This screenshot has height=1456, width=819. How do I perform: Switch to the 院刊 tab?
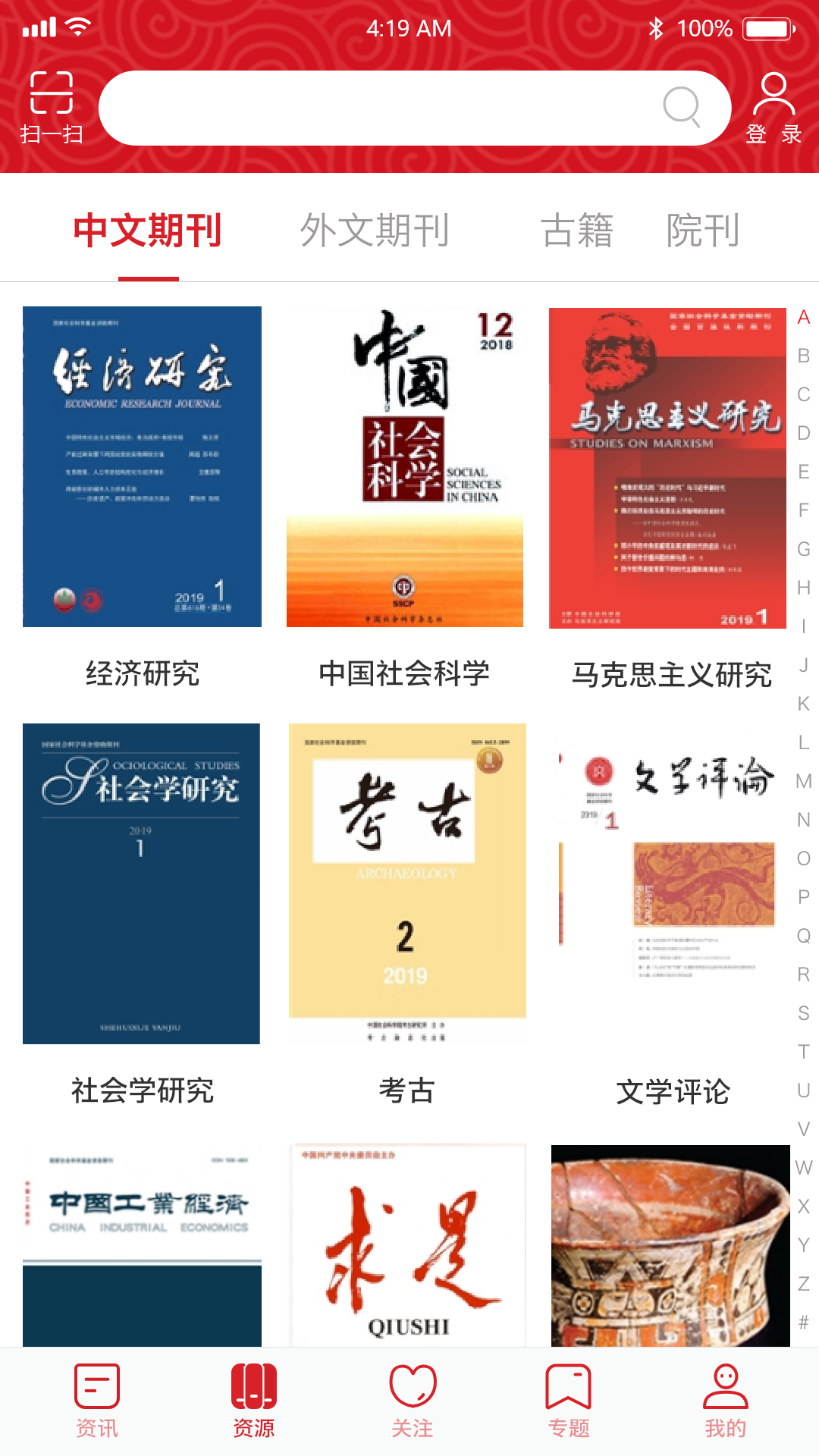702,231
